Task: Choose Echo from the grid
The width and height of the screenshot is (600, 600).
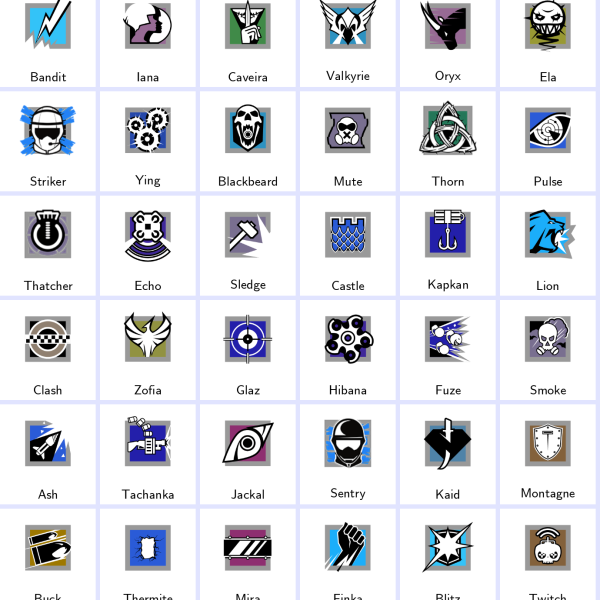Action: (x=148, y=245)
